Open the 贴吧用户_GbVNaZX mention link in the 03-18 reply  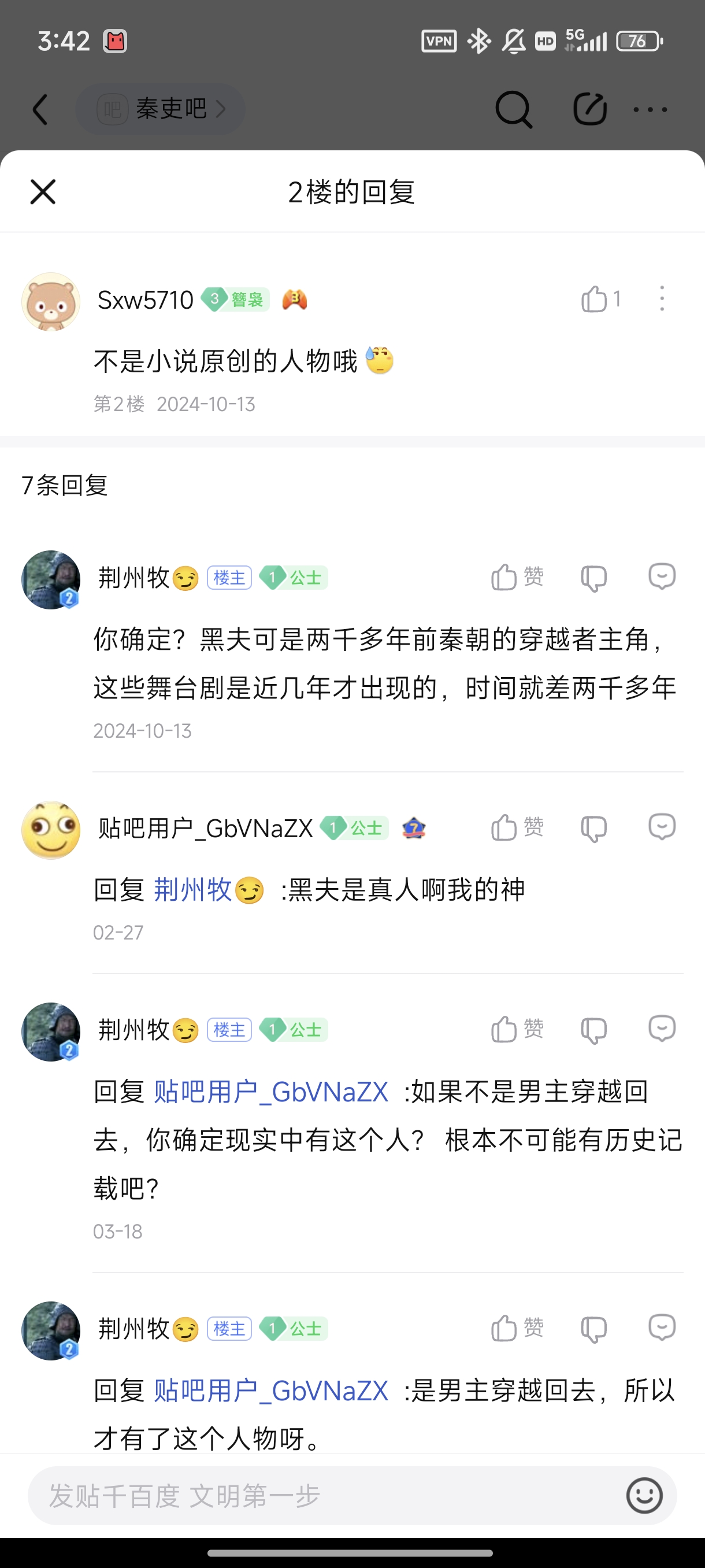click(270, 1092)
